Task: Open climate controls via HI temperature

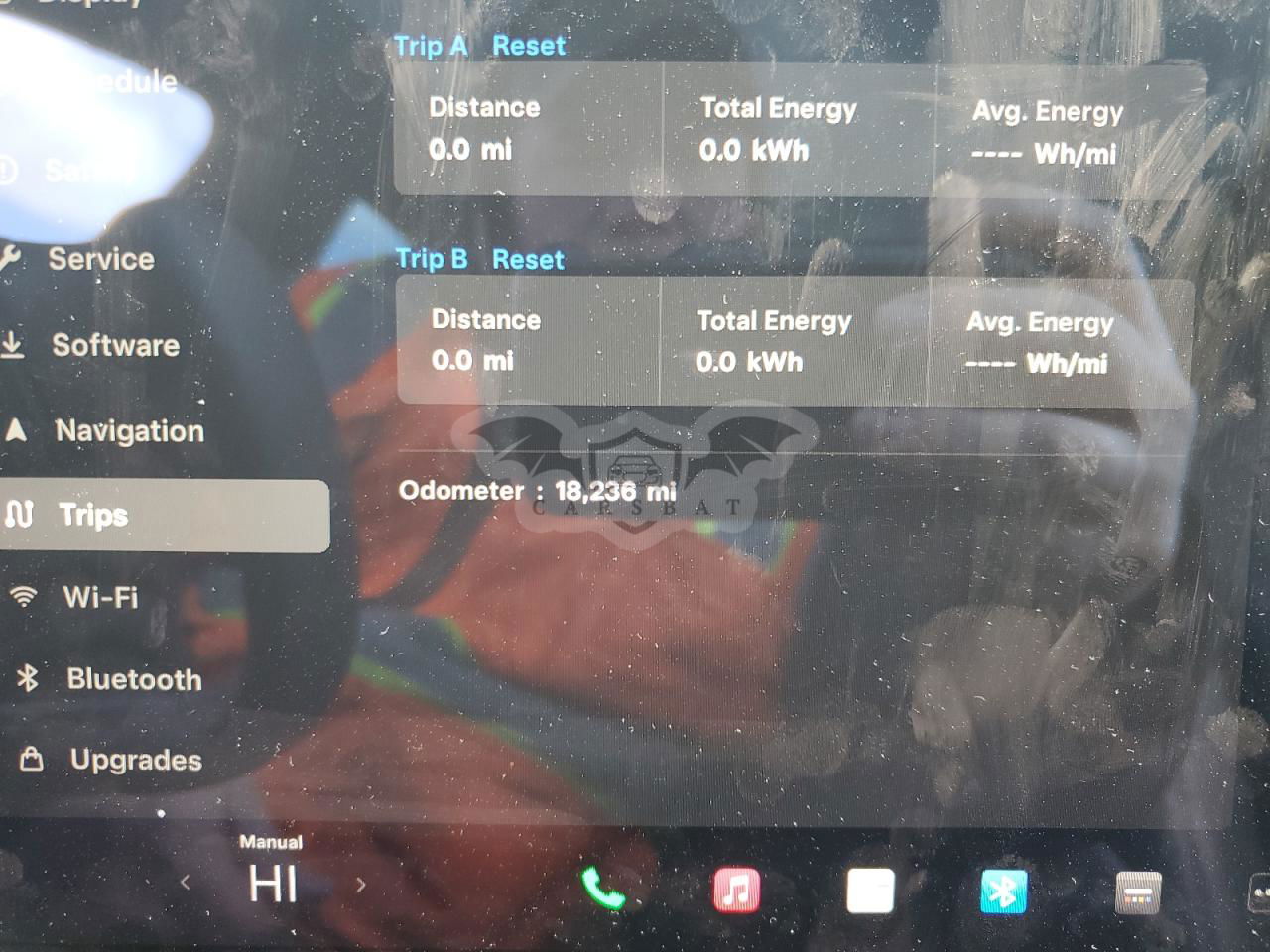Action: (x=273, y=883)
